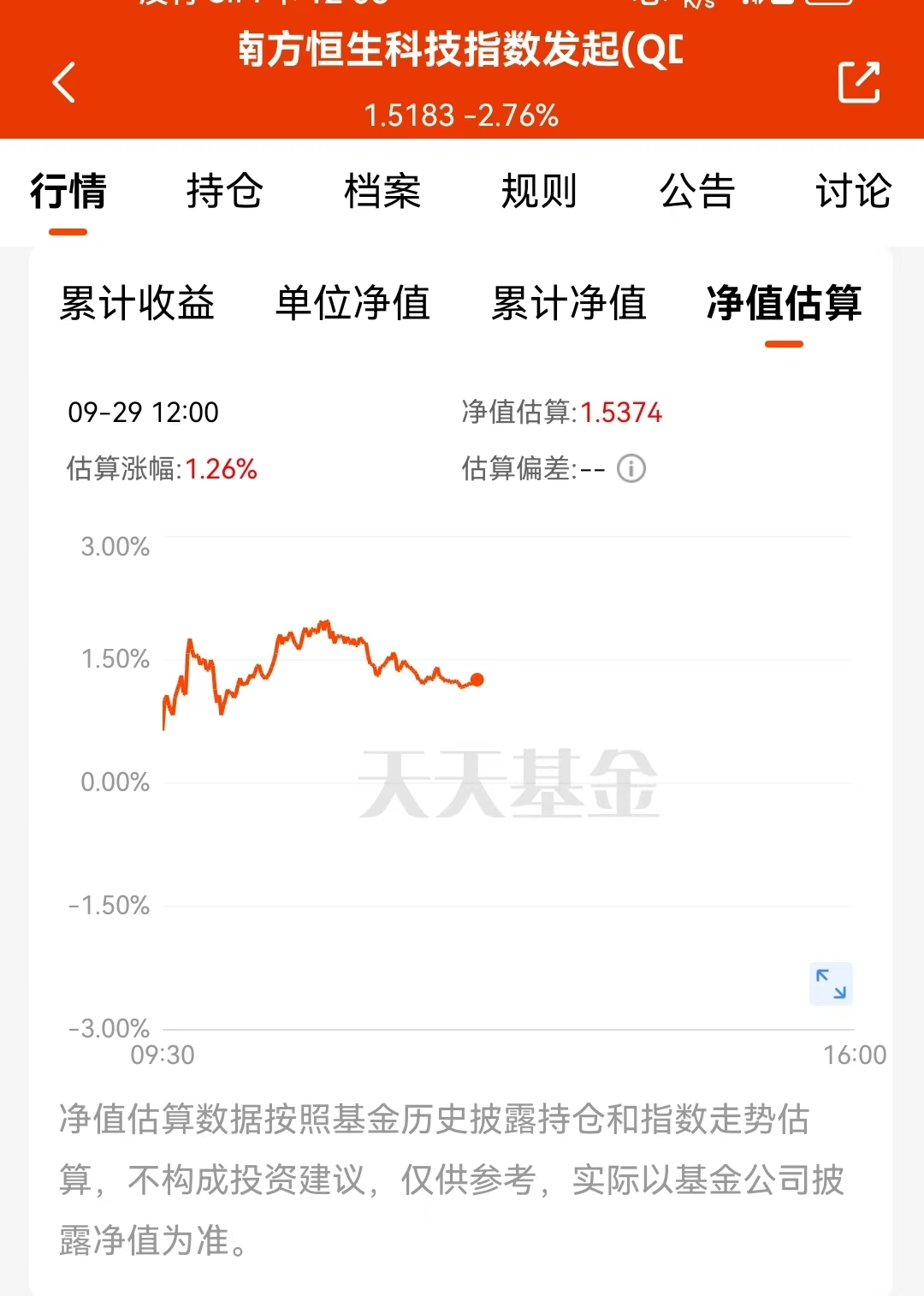Show the 累计净值 chart

point(568,303)
